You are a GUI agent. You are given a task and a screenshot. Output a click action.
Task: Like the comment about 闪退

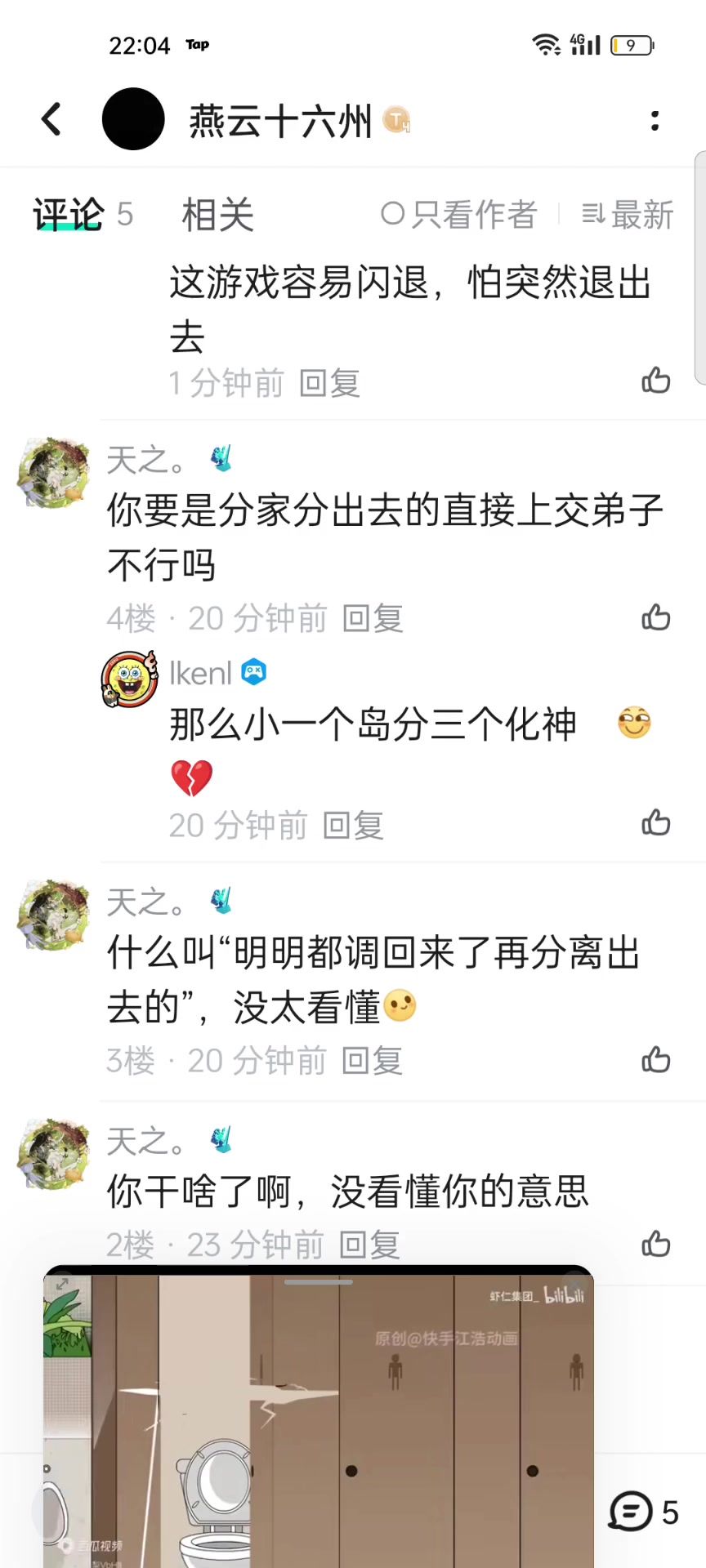(655, 381)
